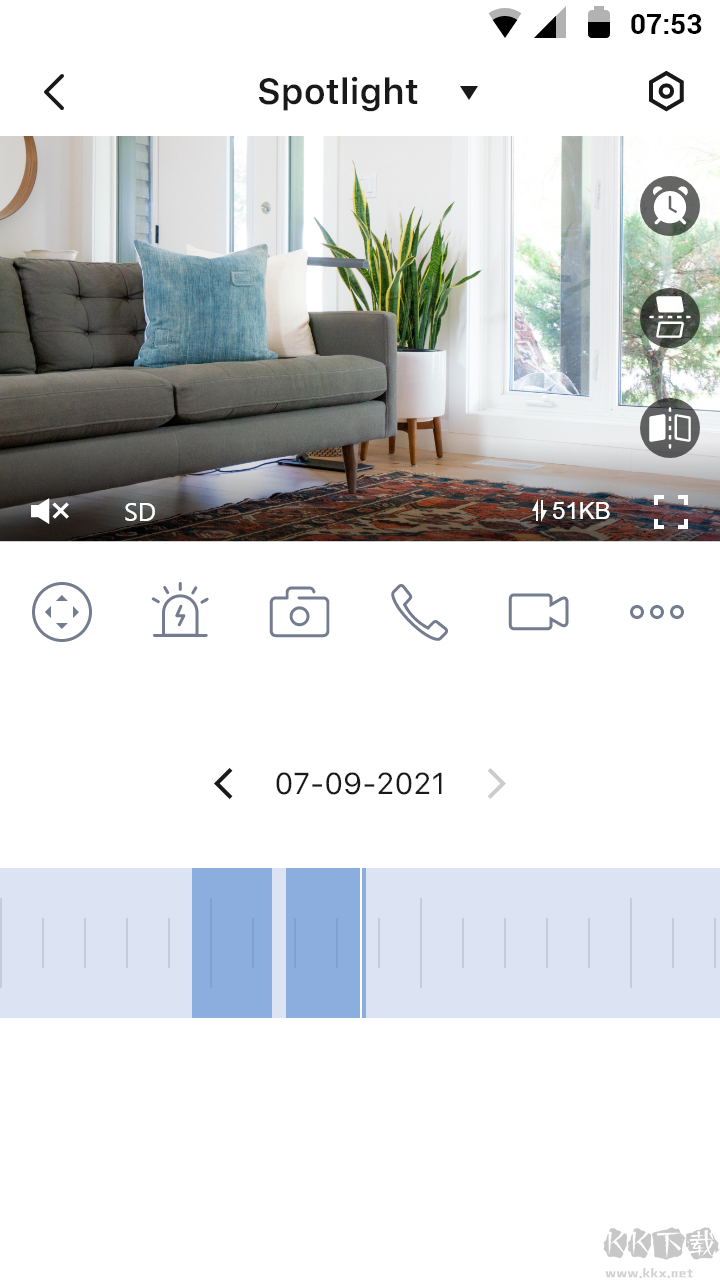720x1280 pixels.
Task: Start a voice call to the camera
Action: pos(418,612)
